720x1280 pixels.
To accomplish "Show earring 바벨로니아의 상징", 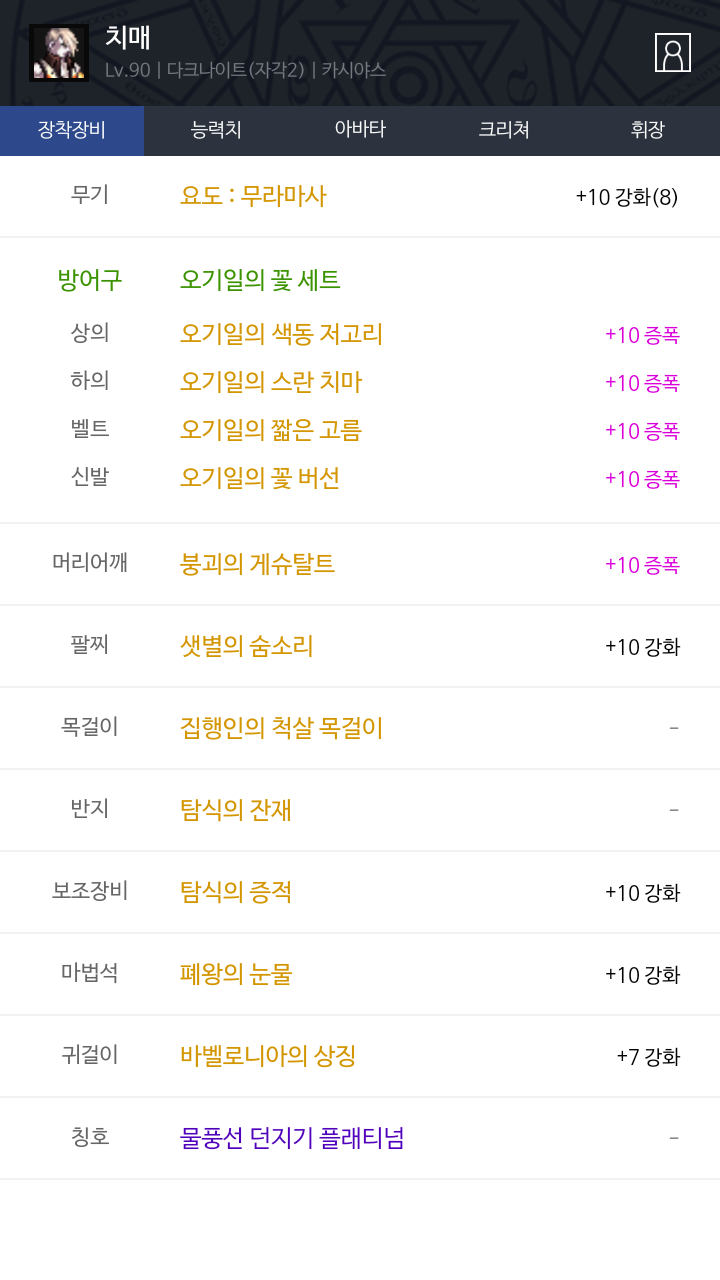I will (x=268, y=1056).
